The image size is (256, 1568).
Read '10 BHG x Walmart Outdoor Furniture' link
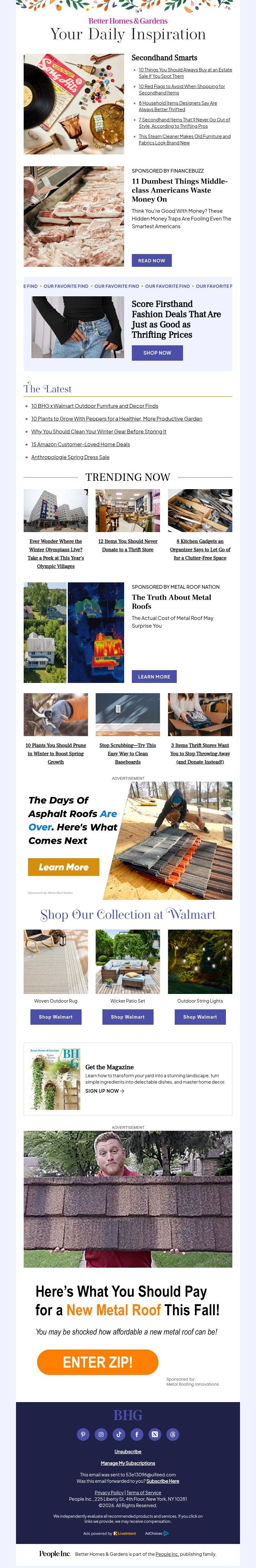[94, 406]
